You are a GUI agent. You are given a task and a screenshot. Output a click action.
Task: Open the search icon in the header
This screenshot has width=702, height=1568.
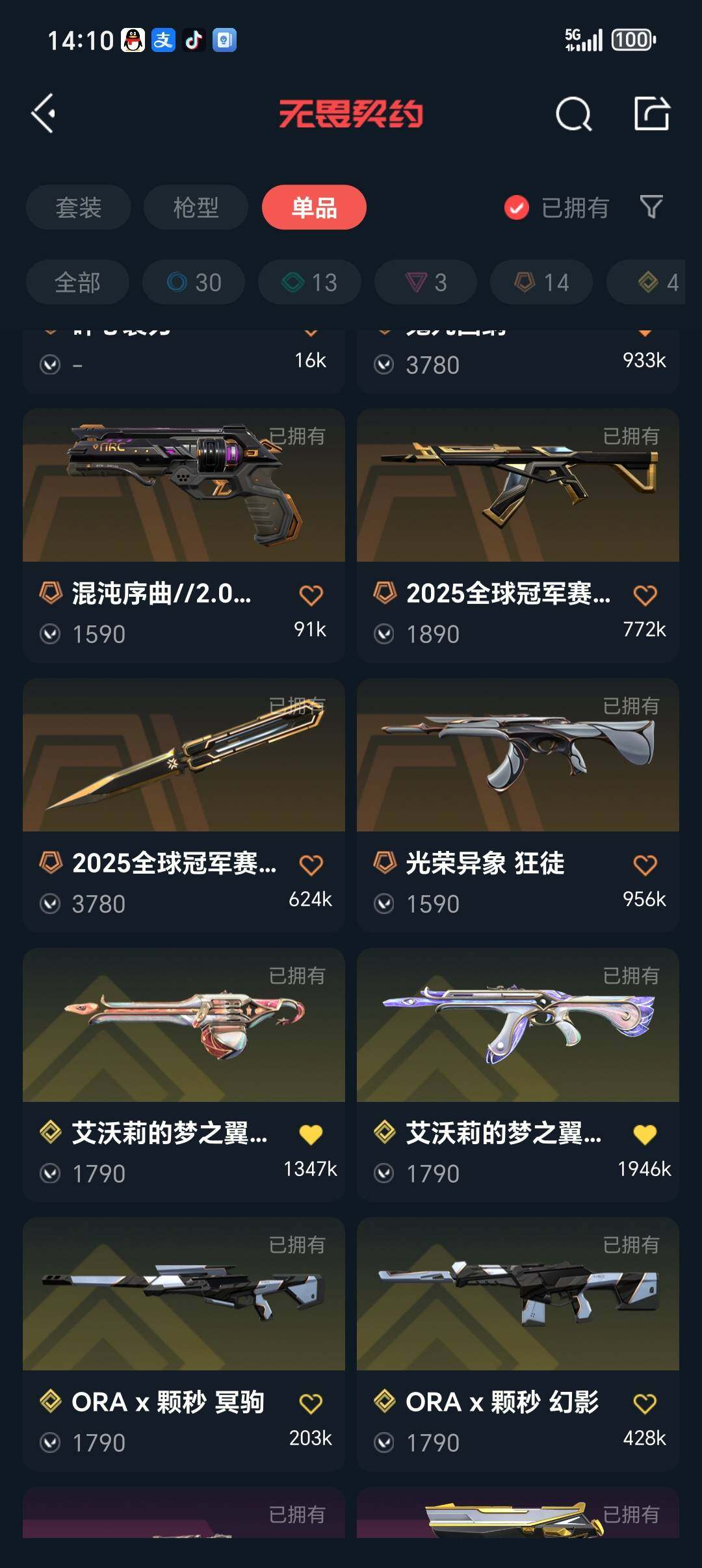(573, 114)
